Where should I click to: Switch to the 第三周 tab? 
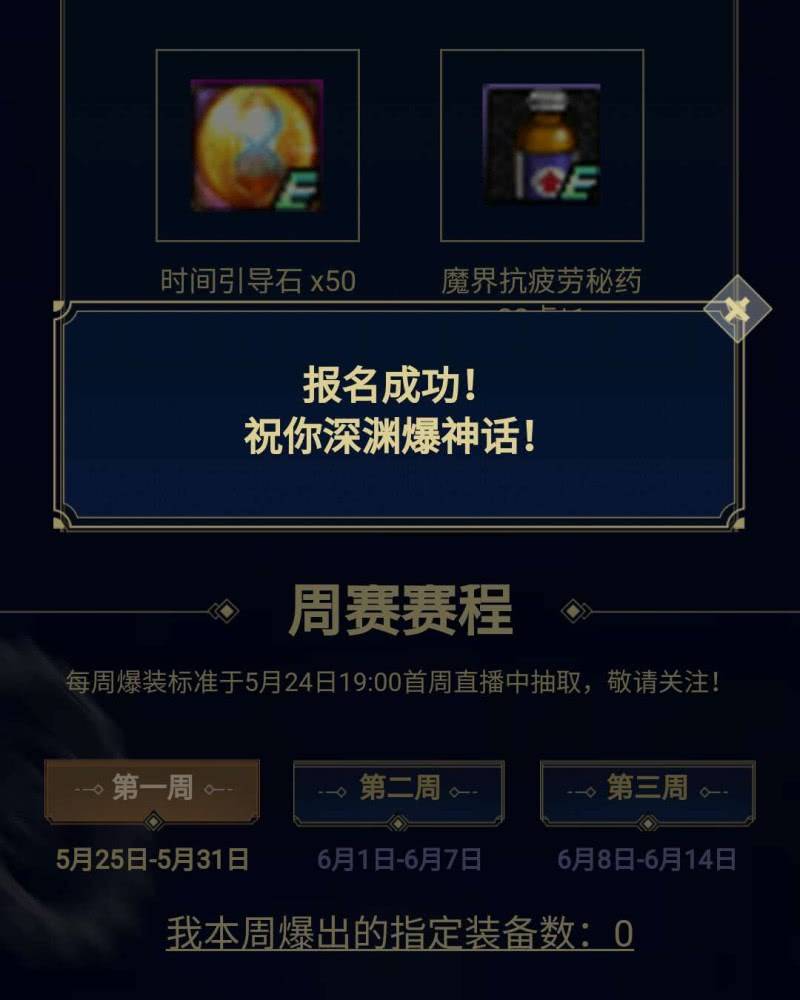[647, 789]
